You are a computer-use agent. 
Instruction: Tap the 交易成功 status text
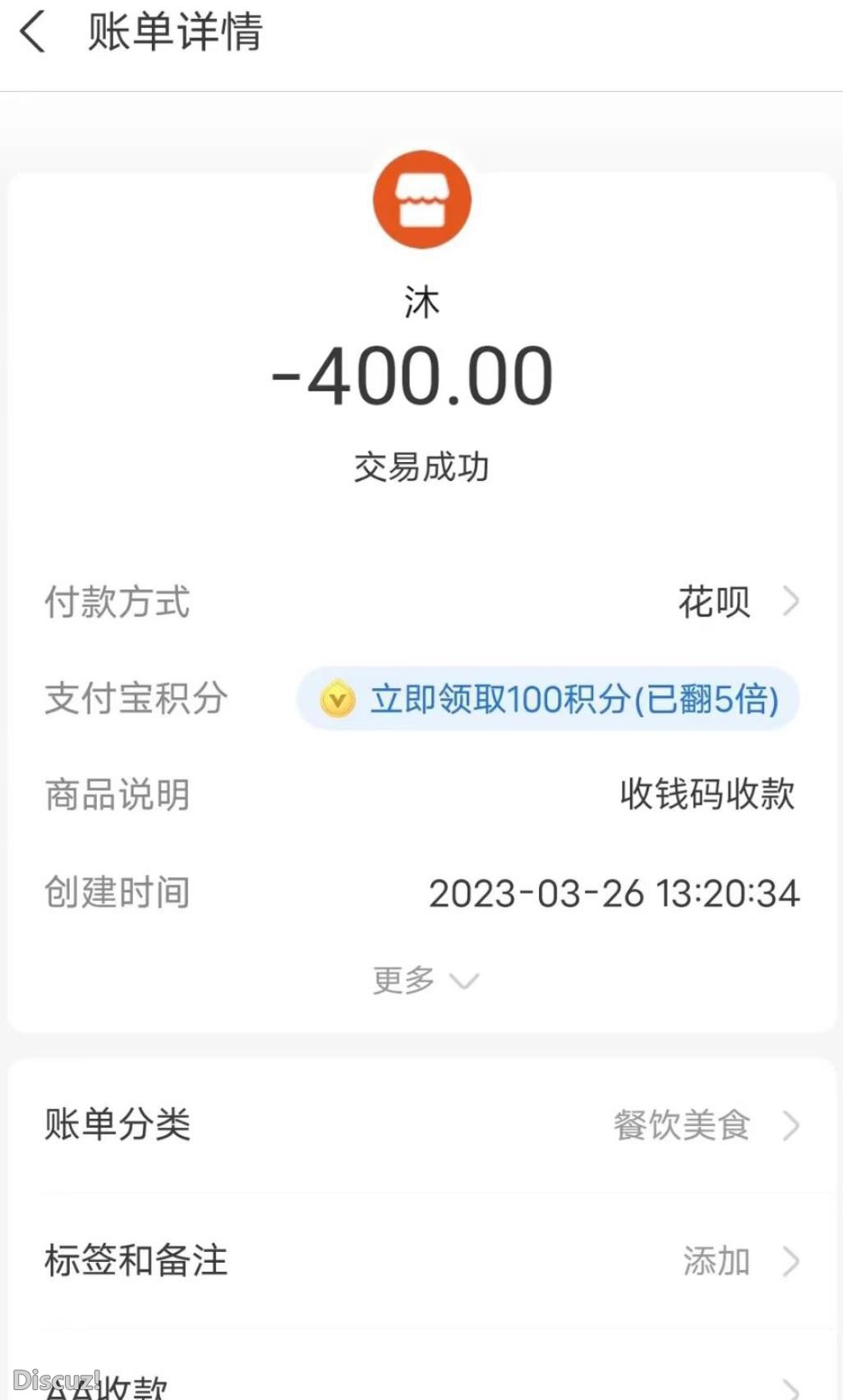click(421, 466)
